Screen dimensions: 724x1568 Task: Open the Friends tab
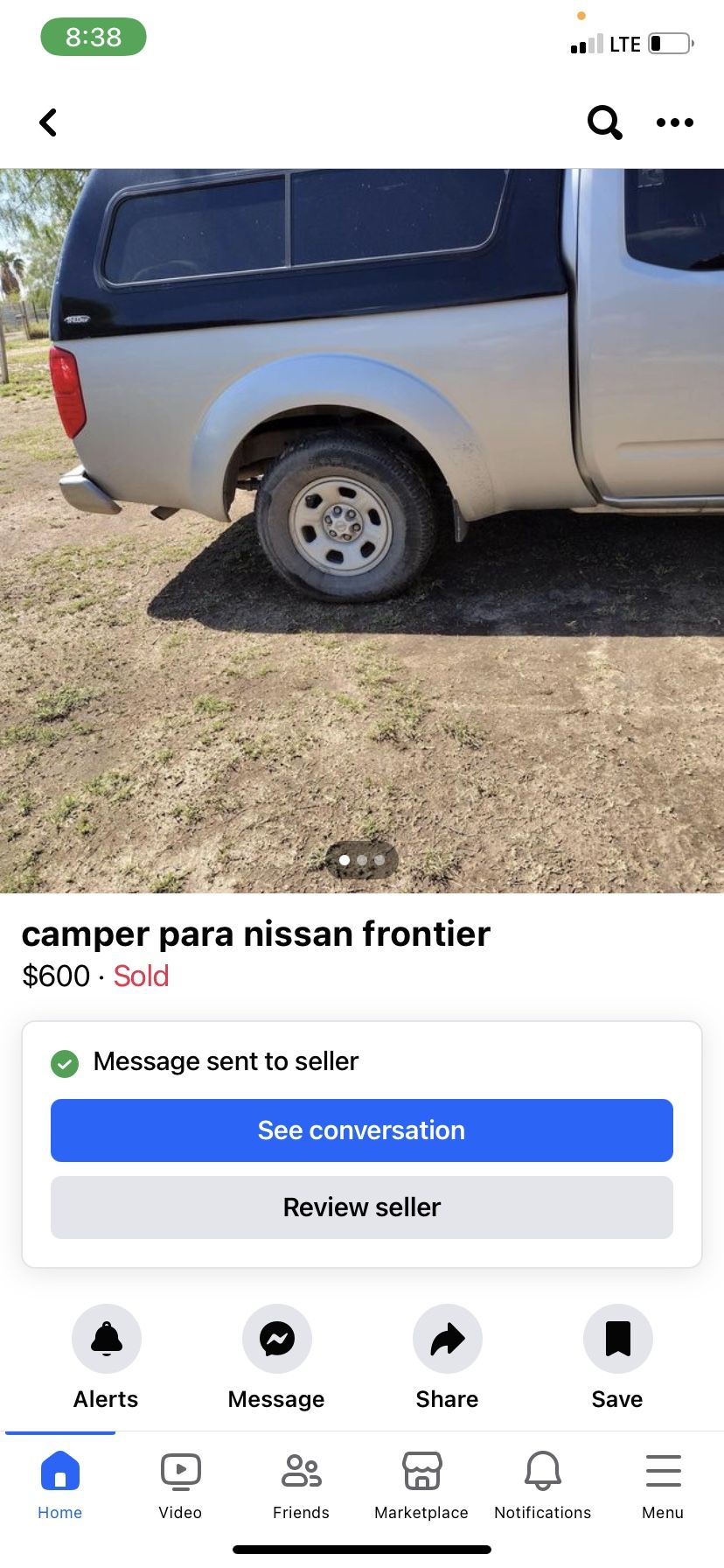[302, 1484]
